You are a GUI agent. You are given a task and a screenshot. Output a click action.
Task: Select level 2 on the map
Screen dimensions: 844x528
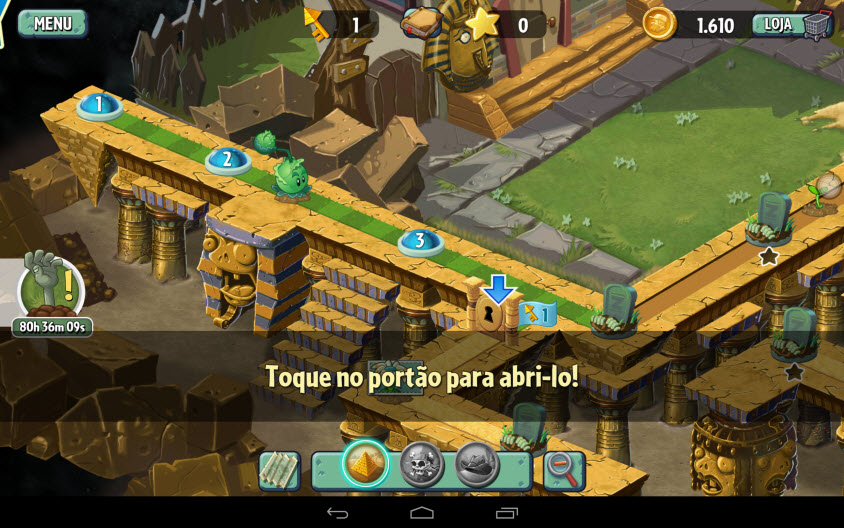pos(227,159)
